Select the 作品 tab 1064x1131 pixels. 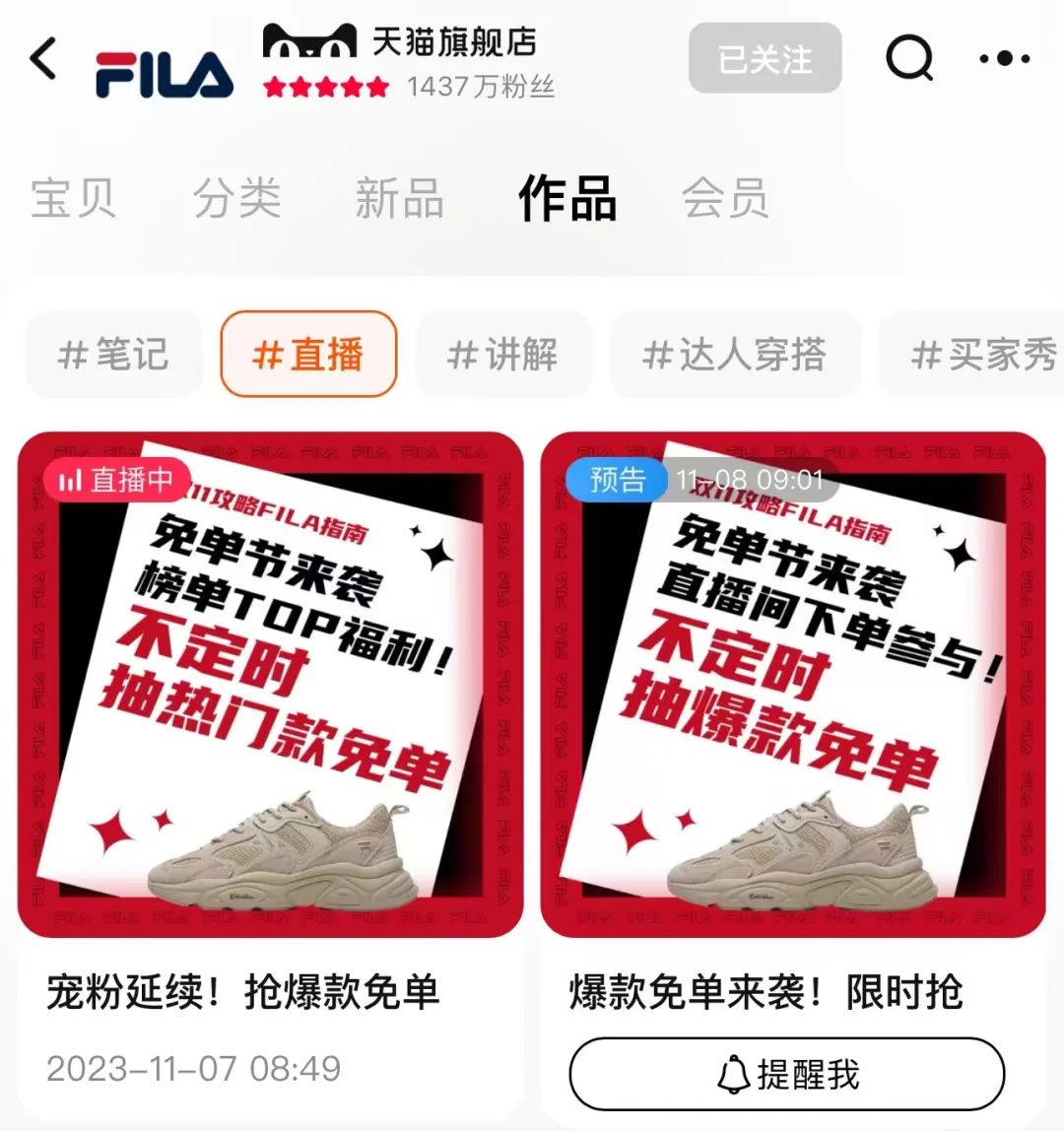click(567, 198)
